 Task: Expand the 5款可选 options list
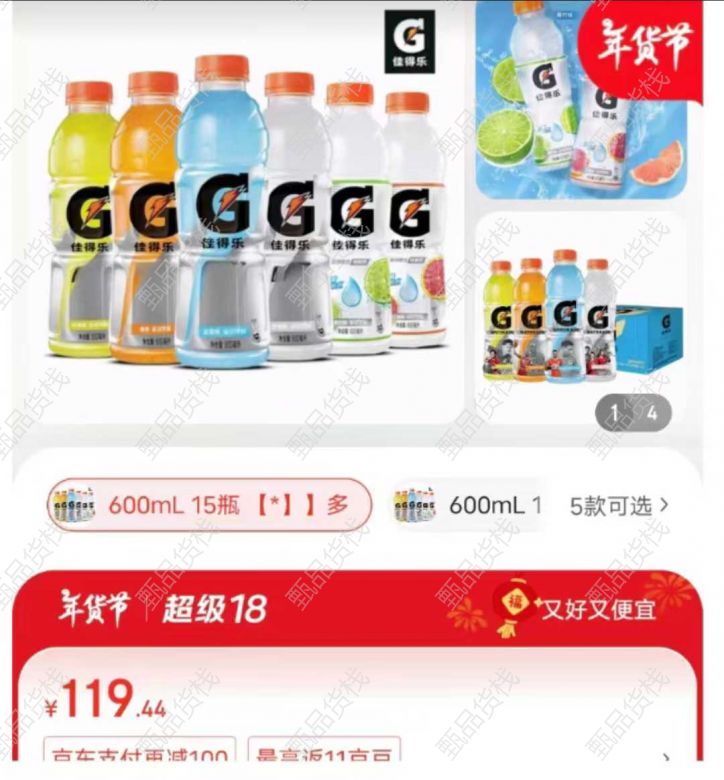(619, 505)
